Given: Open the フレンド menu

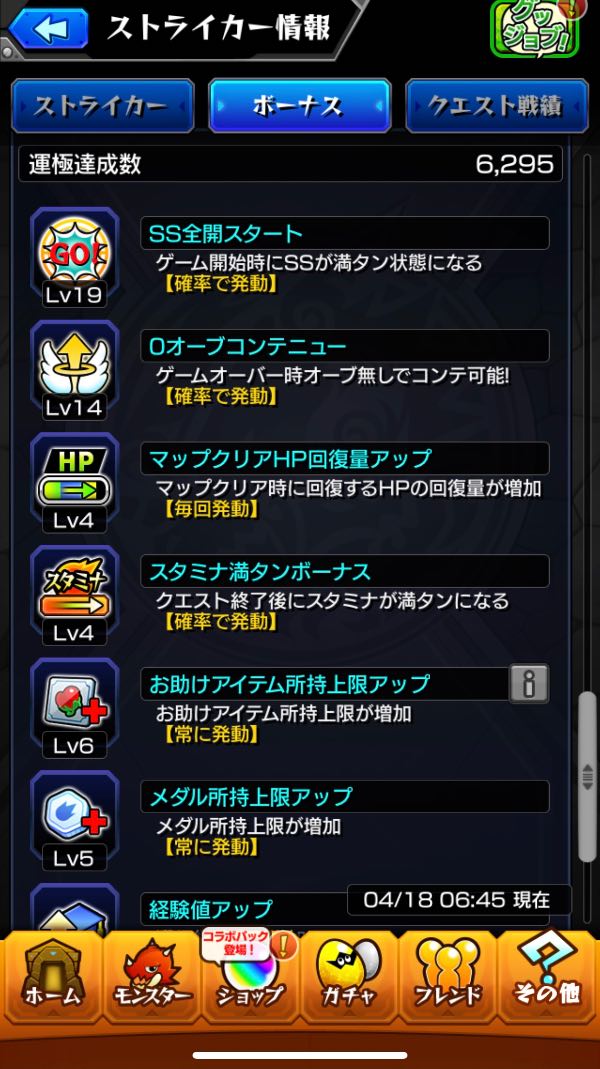Looking at the screenshot, I should pos(448,975).
